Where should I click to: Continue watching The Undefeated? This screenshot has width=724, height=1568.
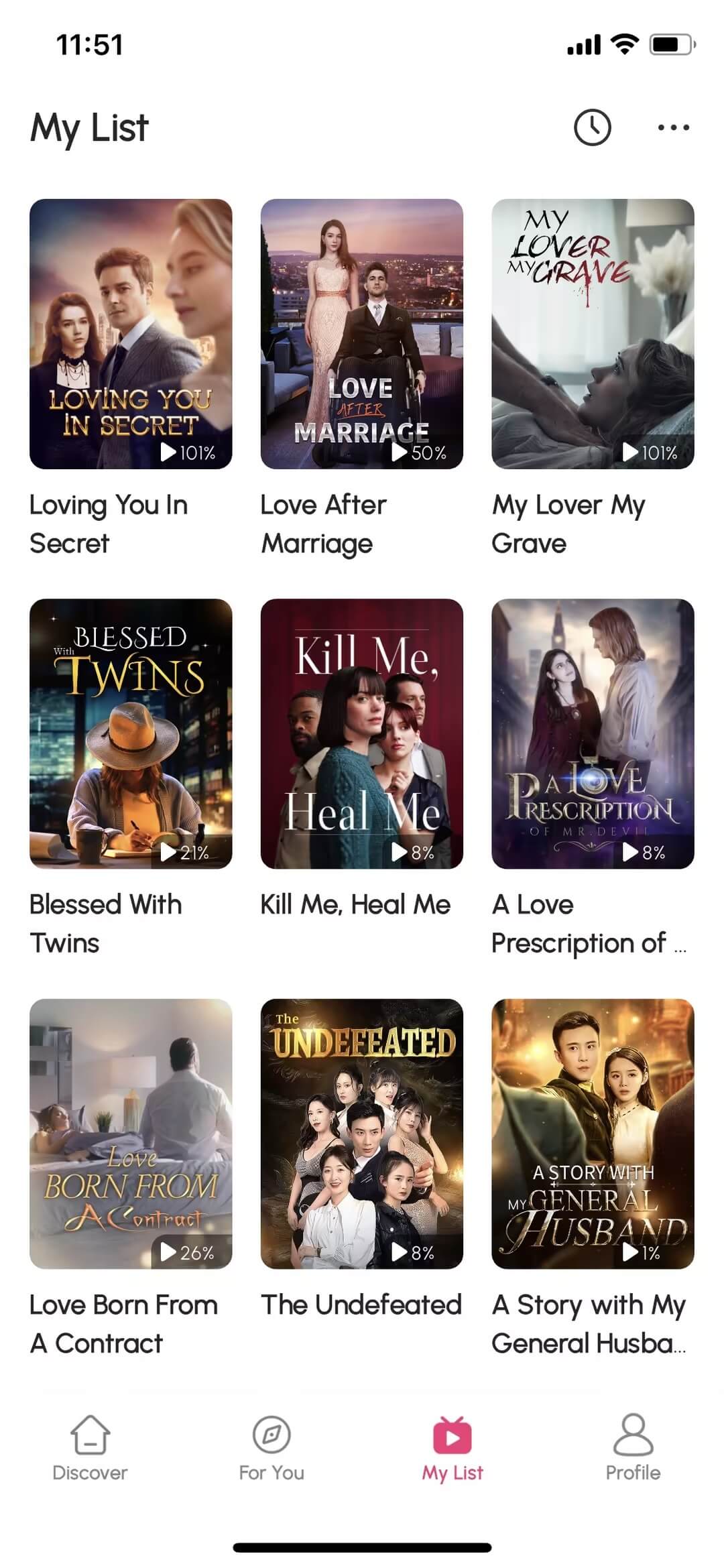pos(361,1134)
